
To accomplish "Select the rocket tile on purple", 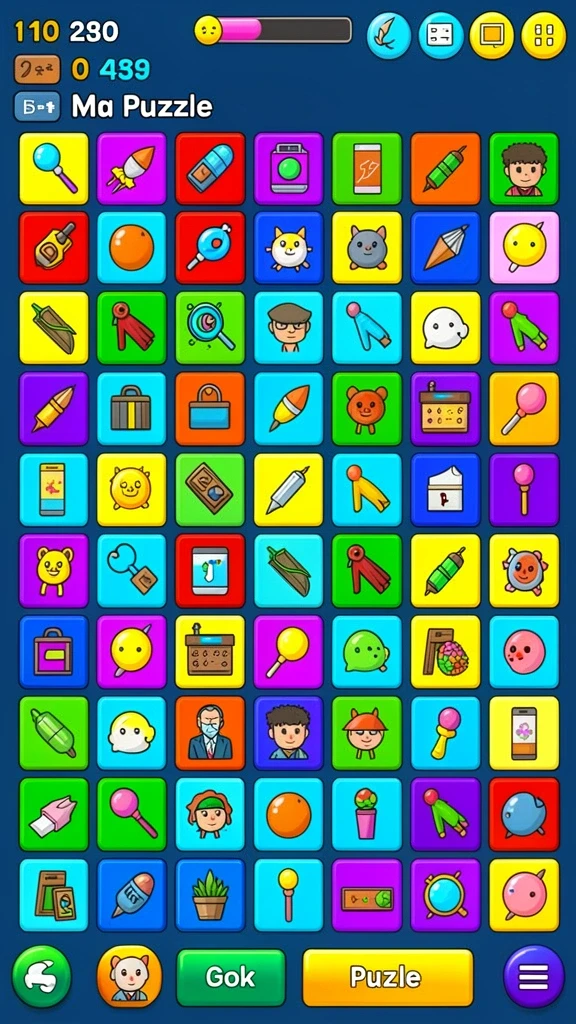I will coord(132,168).
